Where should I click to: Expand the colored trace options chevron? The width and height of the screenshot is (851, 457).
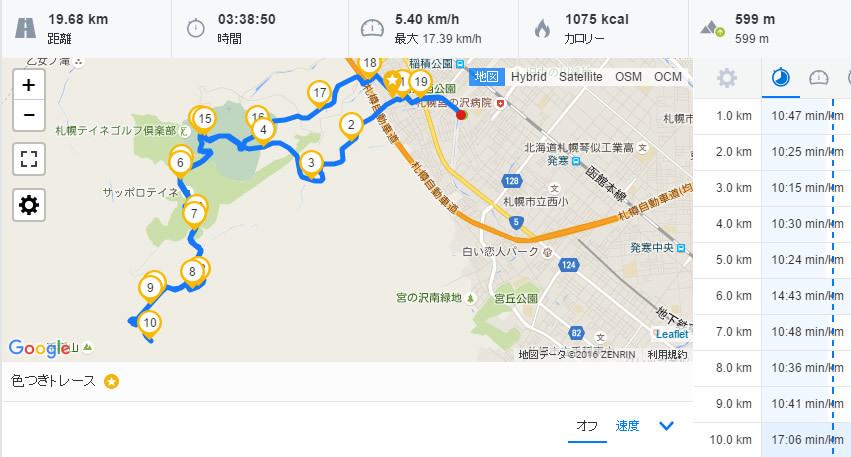tap(667, 426)
